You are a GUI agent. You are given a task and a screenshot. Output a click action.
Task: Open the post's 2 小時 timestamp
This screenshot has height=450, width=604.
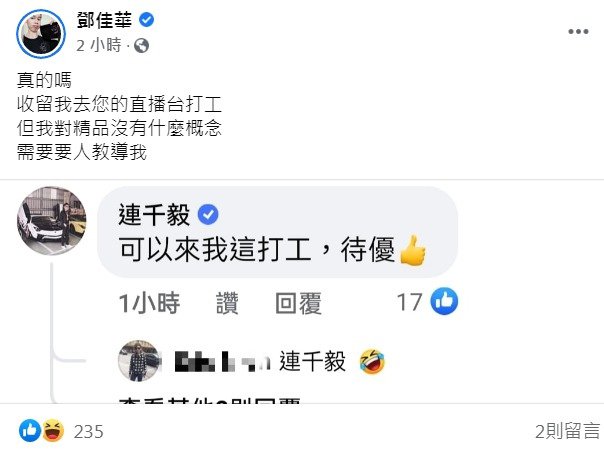point(100,45)
